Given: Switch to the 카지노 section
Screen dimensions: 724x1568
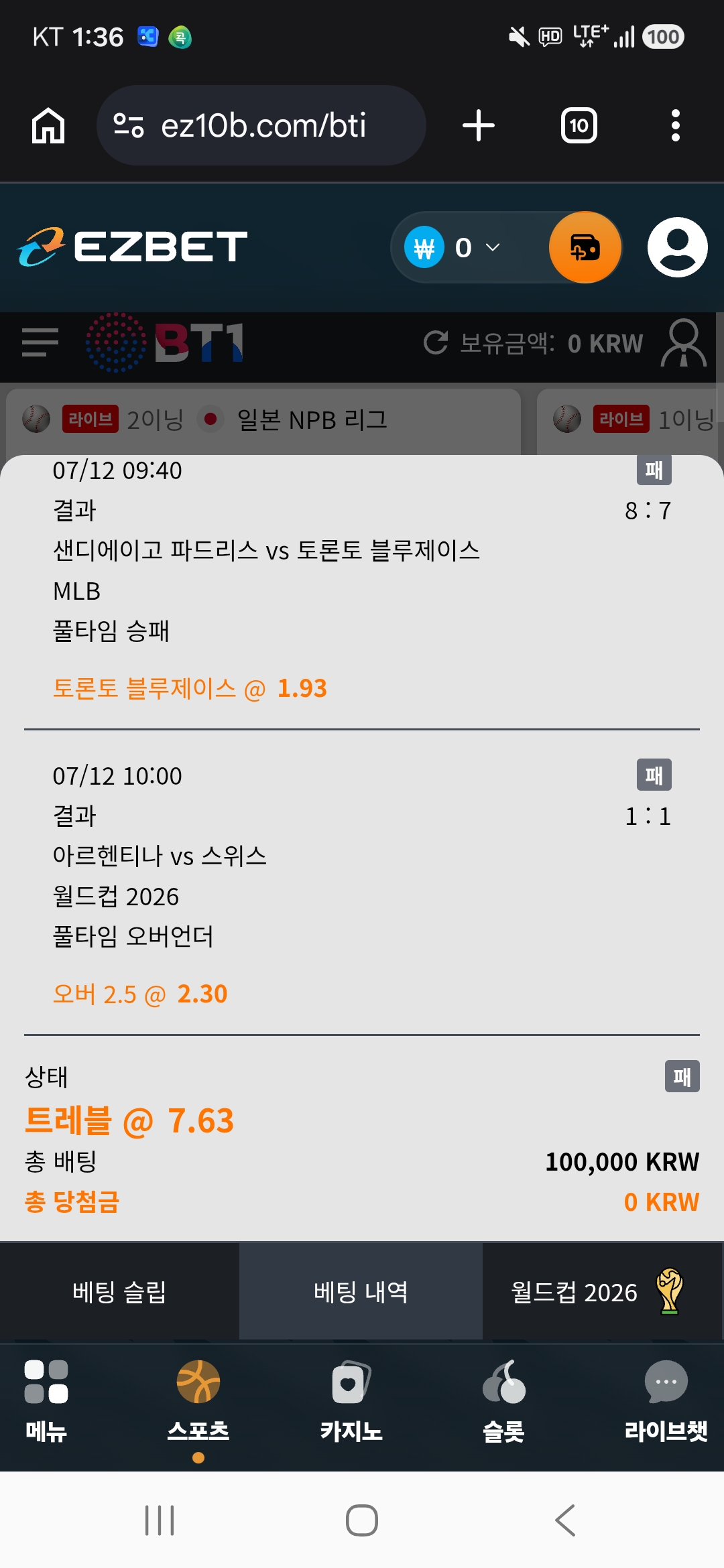Looking at the screenshot, I should click(x=351, y=1400).
